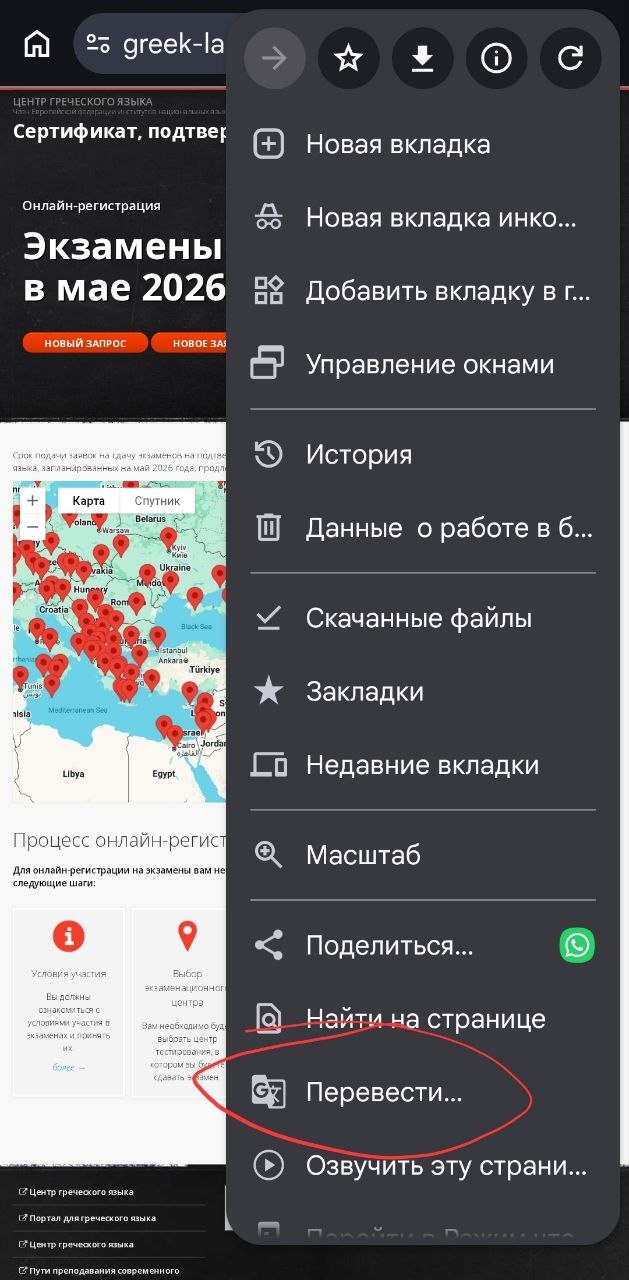Open the page info icon
This screenshot has width=629, height=1280.
496,59
